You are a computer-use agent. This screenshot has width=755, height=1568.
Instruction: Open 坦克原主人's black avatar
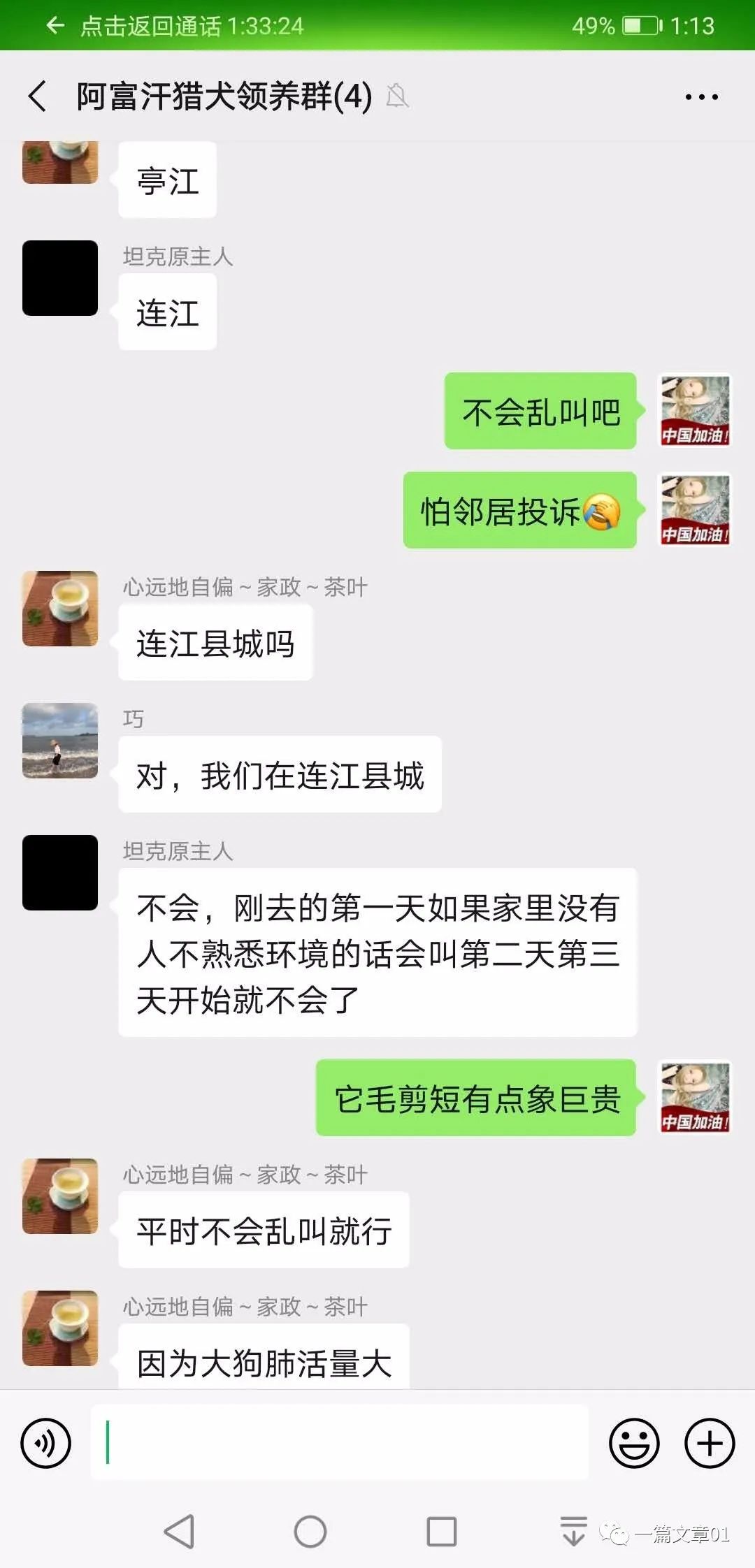59,873
